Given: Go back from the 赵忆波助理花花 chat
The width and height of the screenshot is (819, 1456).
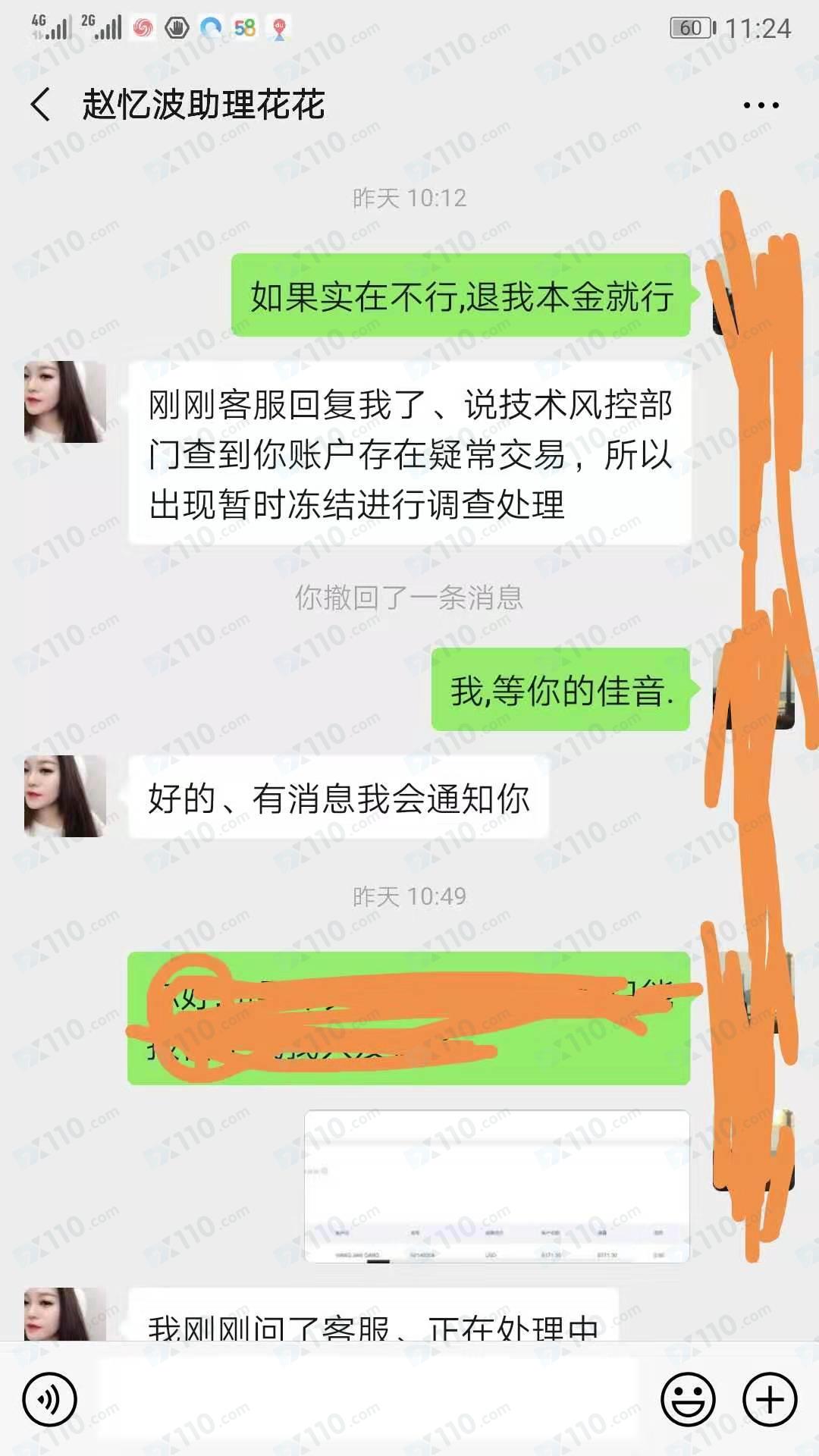Looking at the screenshot, I should point(42,105).
